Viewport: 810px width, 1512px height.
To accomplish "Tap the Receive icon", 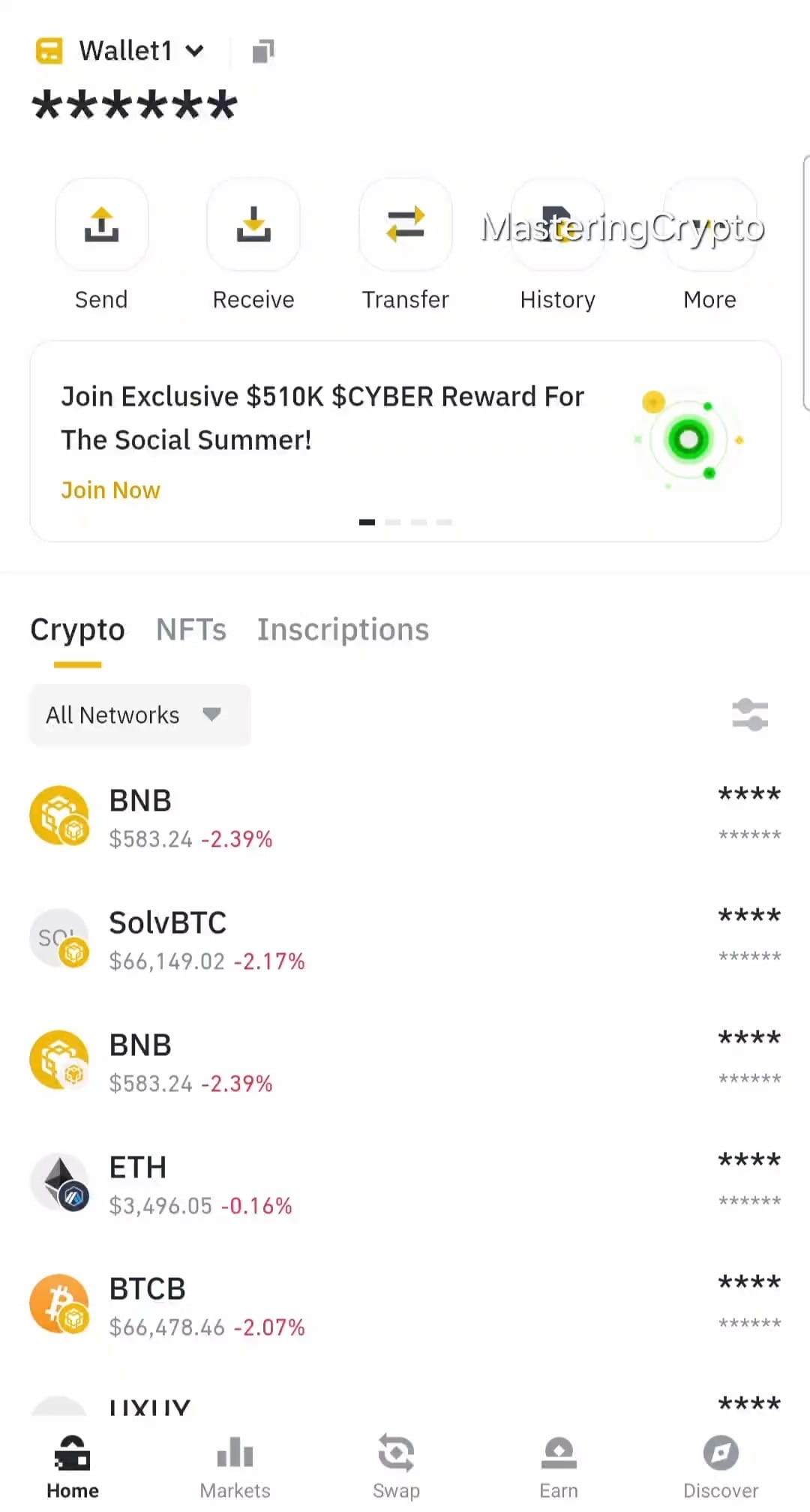I will tap(253, 224).
